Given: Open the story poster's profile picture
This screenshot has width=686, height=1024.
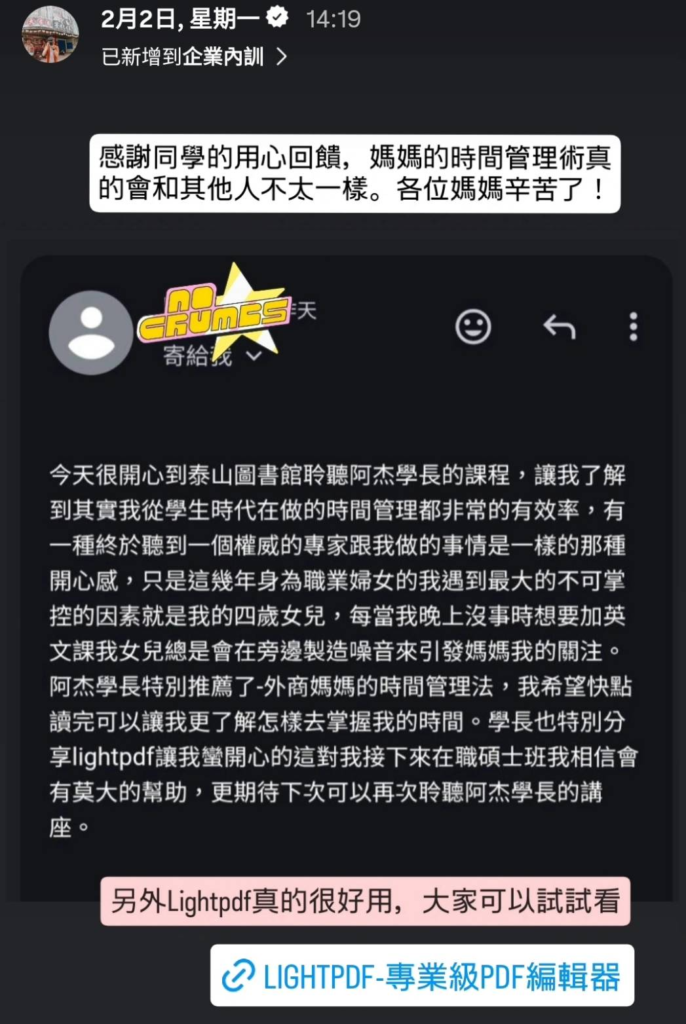Looking at the screenshot, I should coord(50,35).
